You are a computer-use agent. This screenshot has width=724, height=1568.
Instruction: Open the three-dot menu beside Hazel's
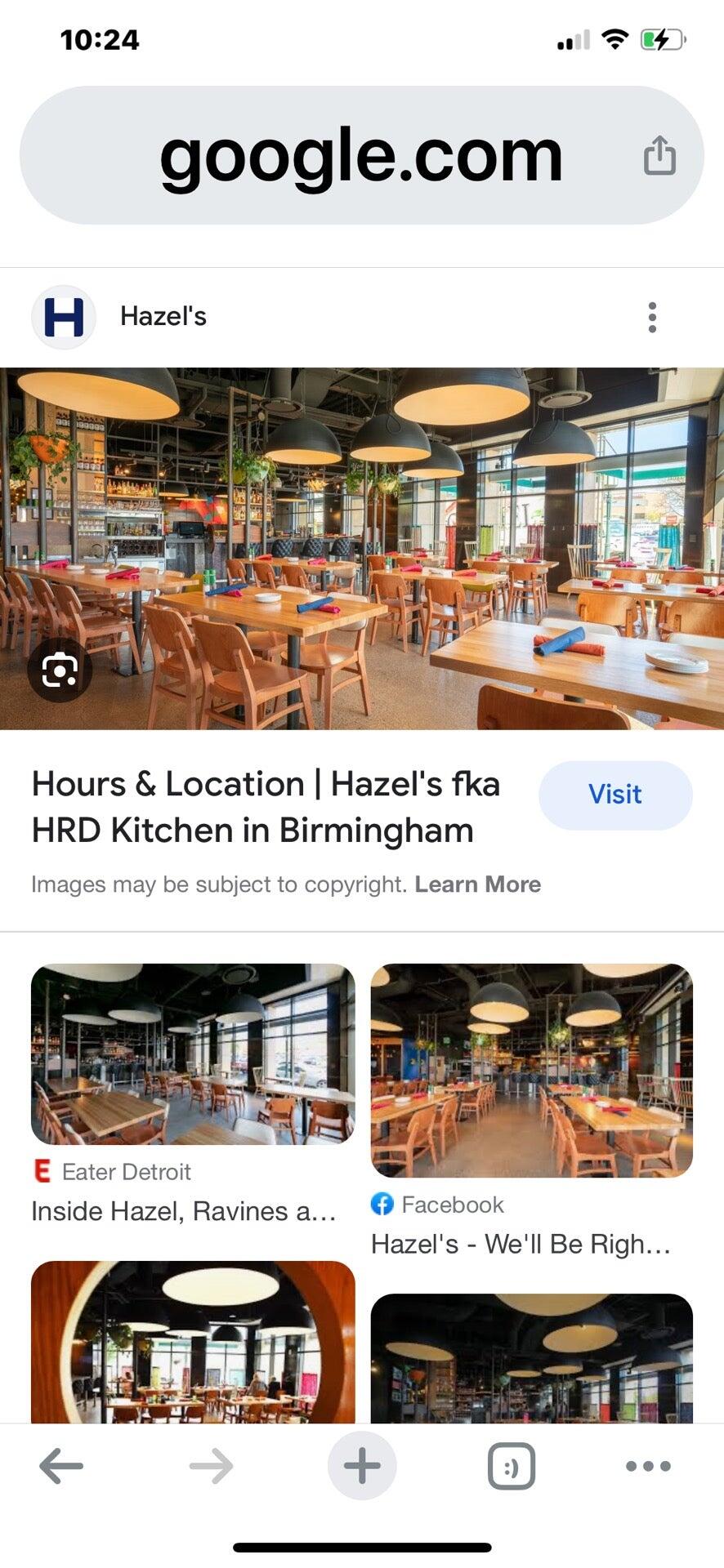(x=651, y=317)
